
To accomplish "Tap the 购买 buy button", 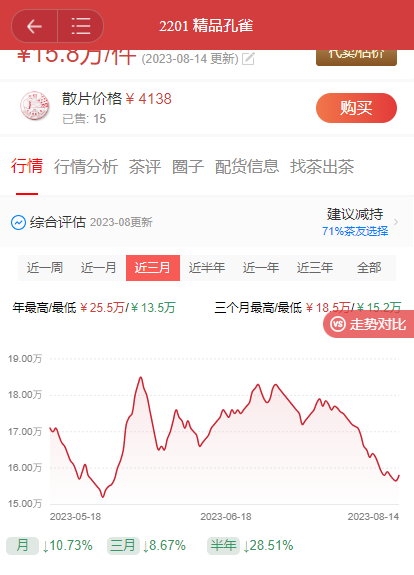I will [x=356, y=108].
